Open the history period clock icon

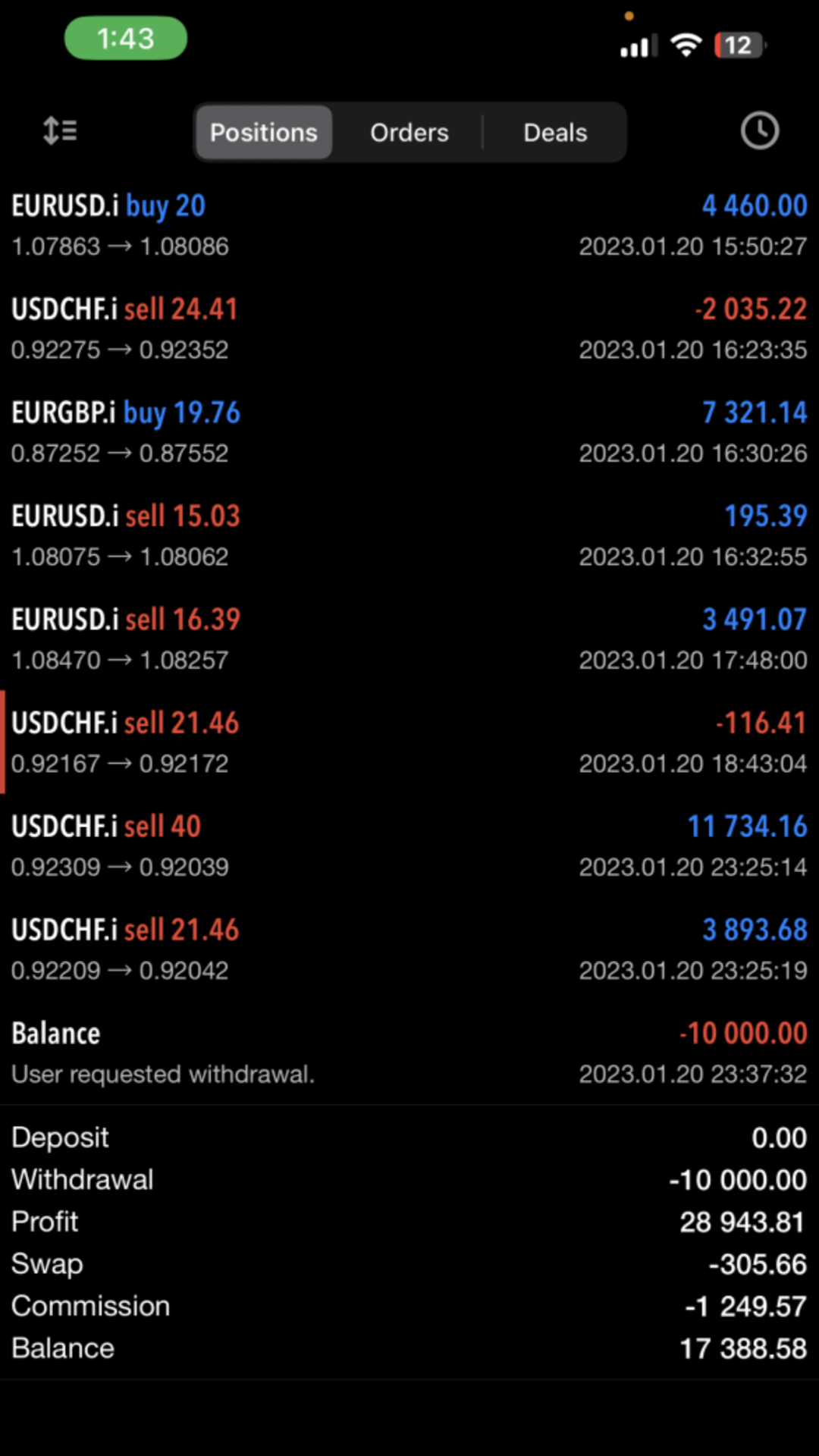(x=759, y=131)
